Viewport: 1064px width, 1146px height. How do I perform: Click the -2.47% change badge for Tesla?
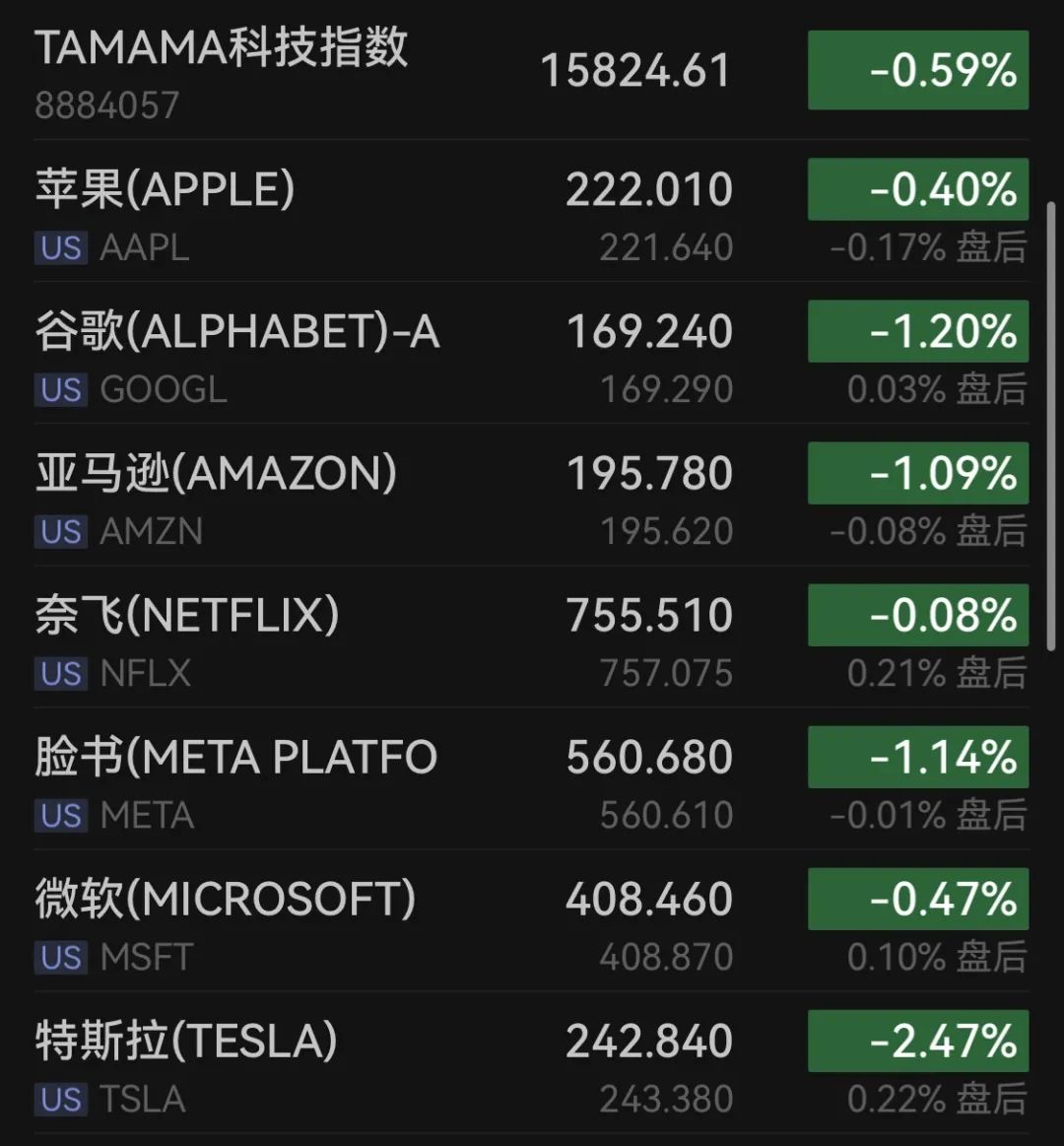pos(917,1041)
